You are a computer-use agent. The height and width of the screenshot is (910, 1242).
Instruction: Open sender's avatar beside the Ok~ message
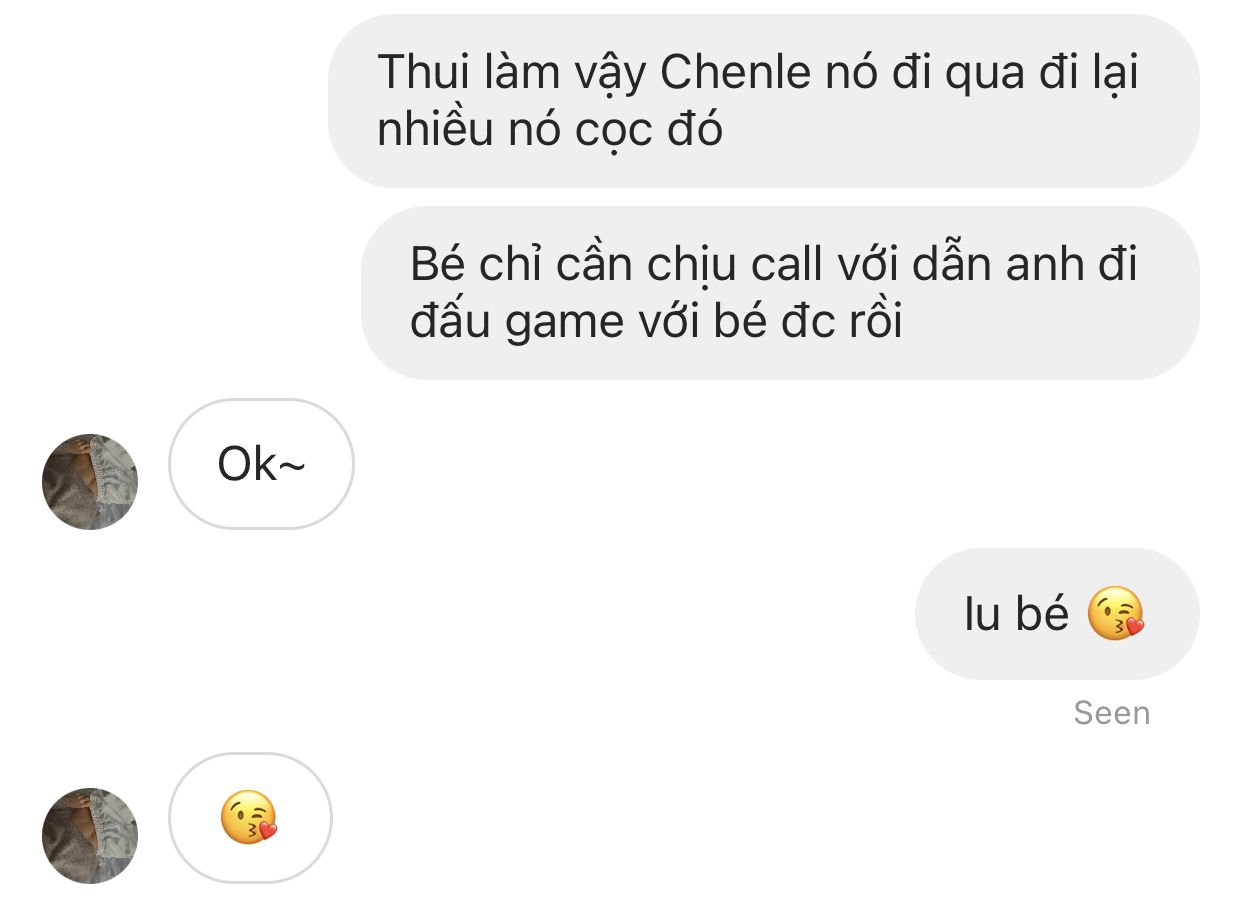(90, 481)
